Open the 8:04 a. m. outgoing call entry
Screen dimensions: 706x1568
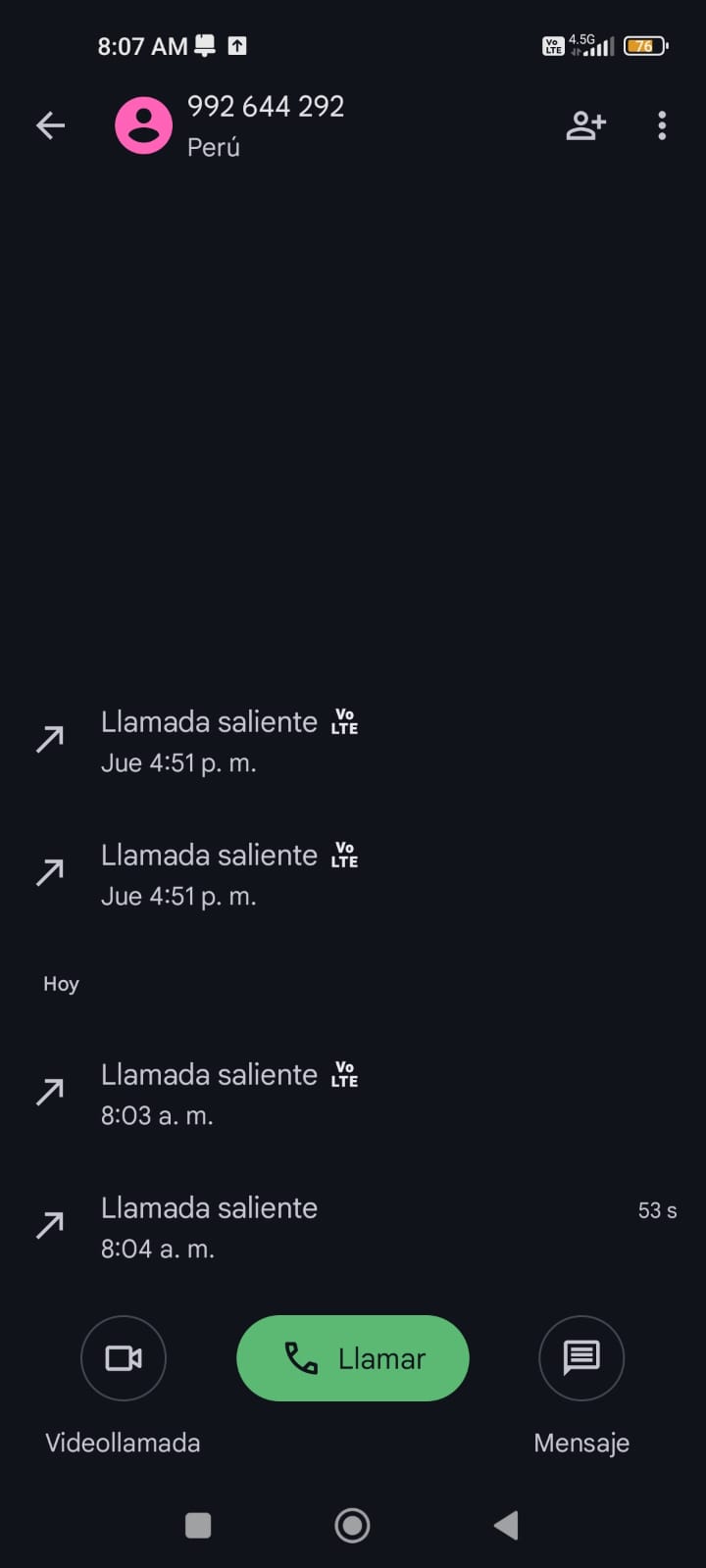[353, 1227]
